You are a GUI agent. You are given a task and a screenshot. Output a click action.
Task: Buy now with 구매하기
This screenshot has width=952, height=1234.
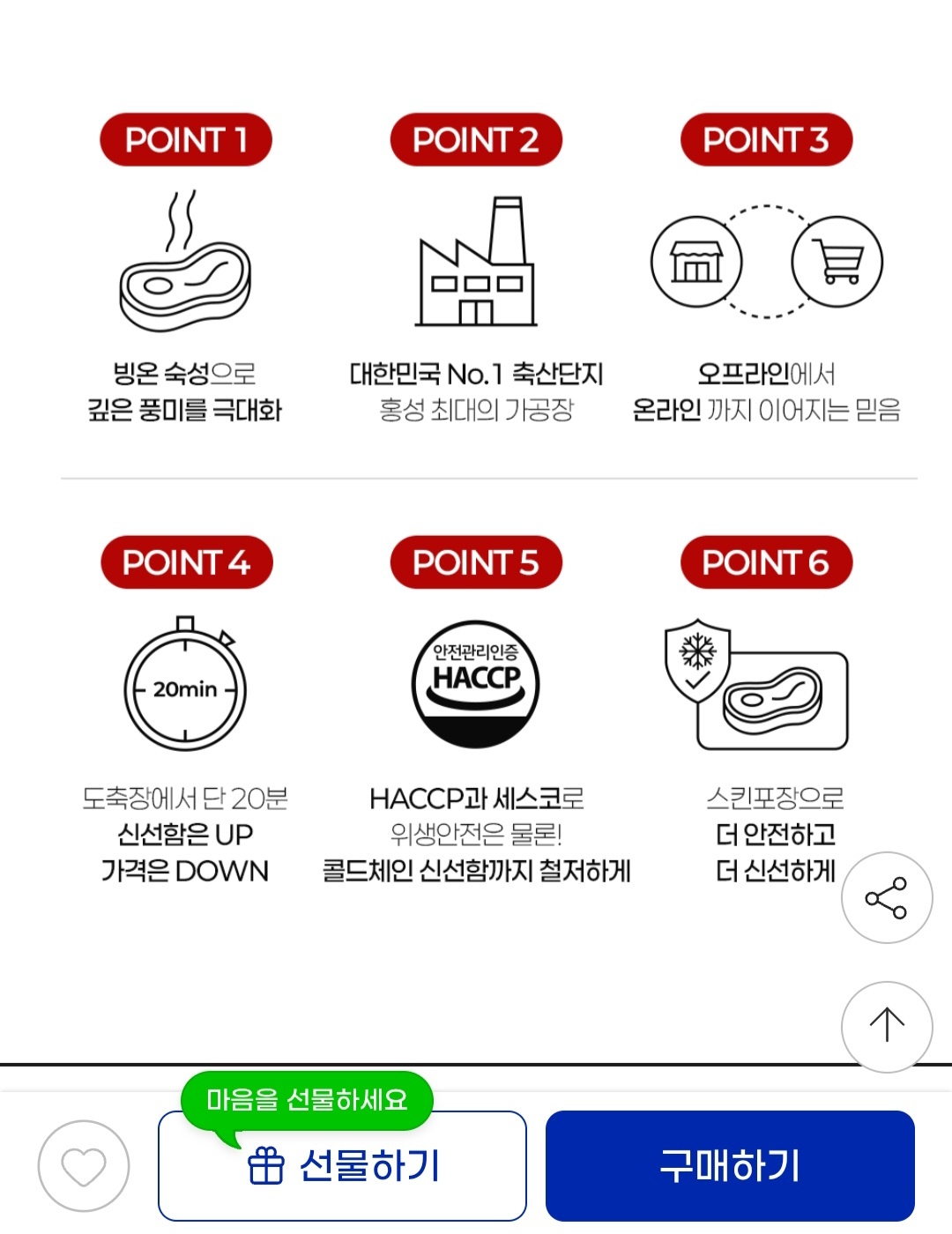click(x=730, y=1165)
